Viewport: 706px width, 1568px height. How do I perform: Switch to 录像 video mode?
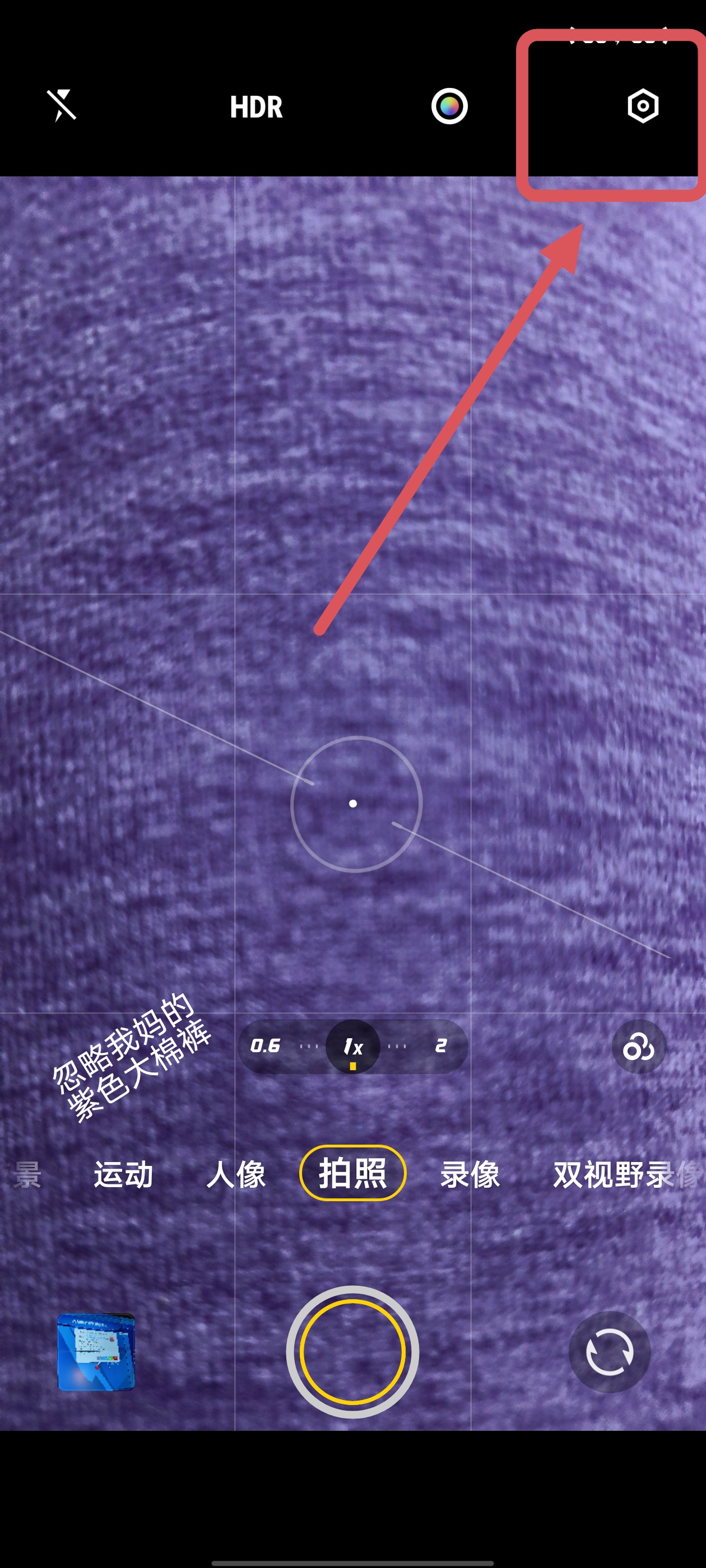(x=470, y=1174)
